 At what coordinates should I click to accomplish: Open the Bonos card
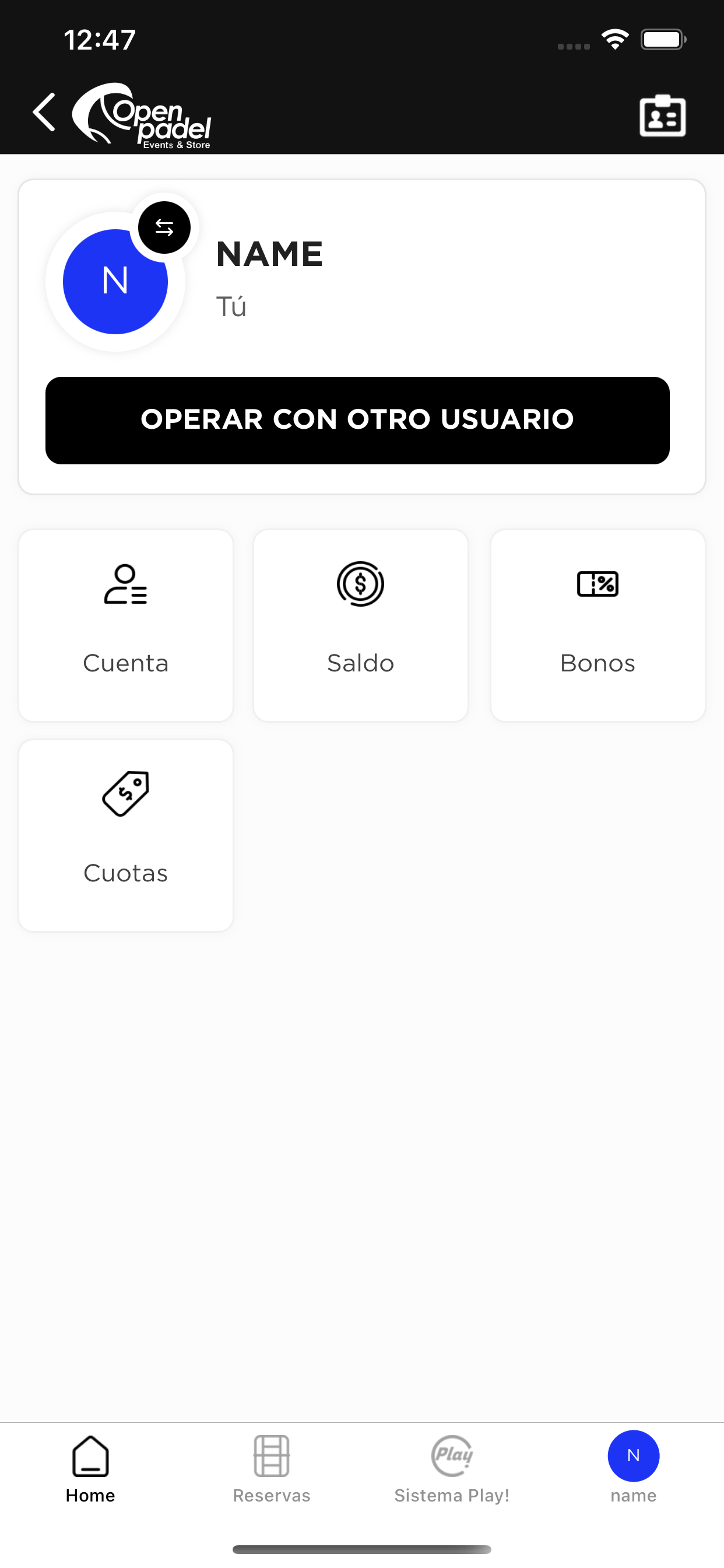coord(598,625)
